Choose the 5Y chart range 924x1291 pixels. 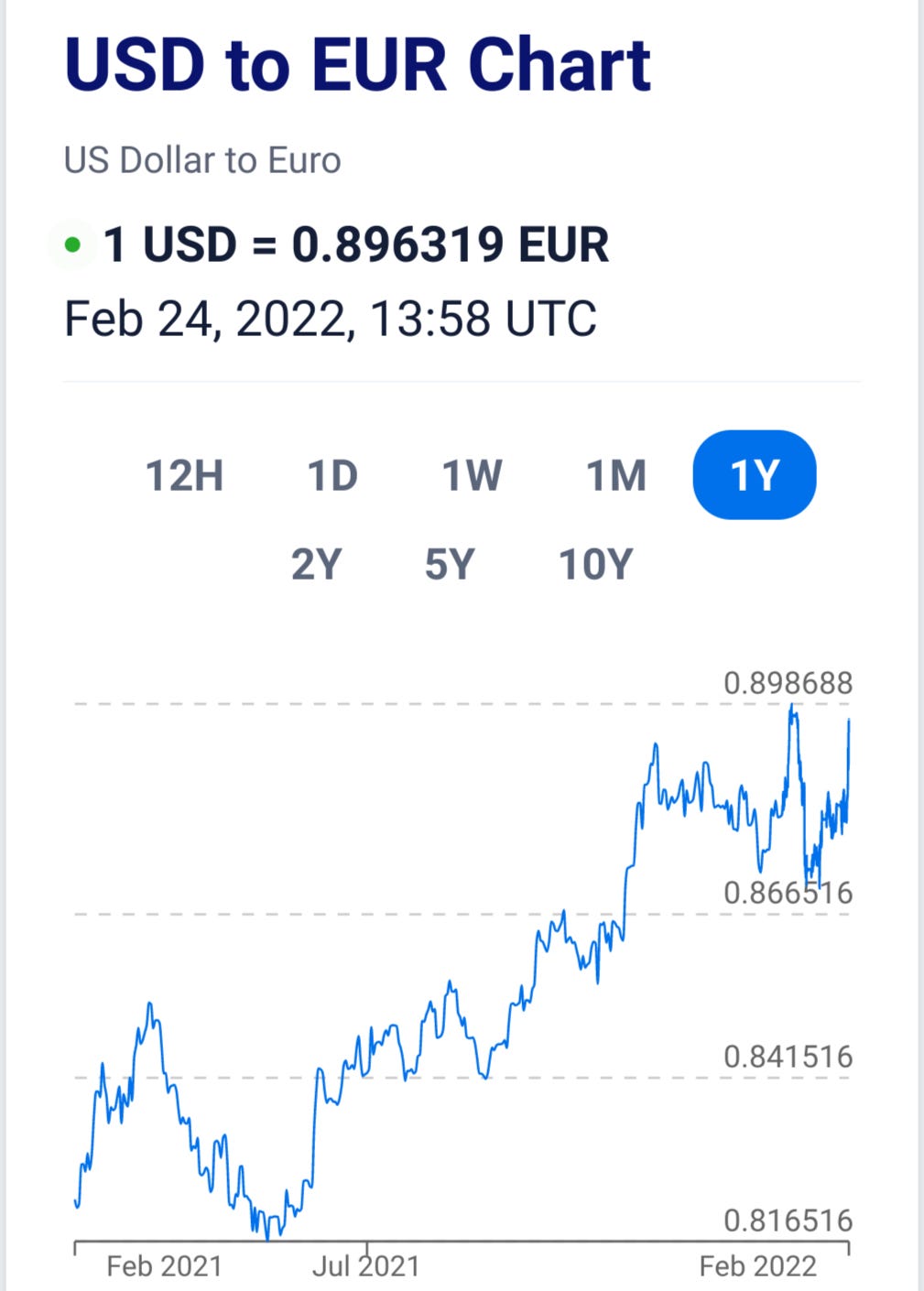point(450,564)
